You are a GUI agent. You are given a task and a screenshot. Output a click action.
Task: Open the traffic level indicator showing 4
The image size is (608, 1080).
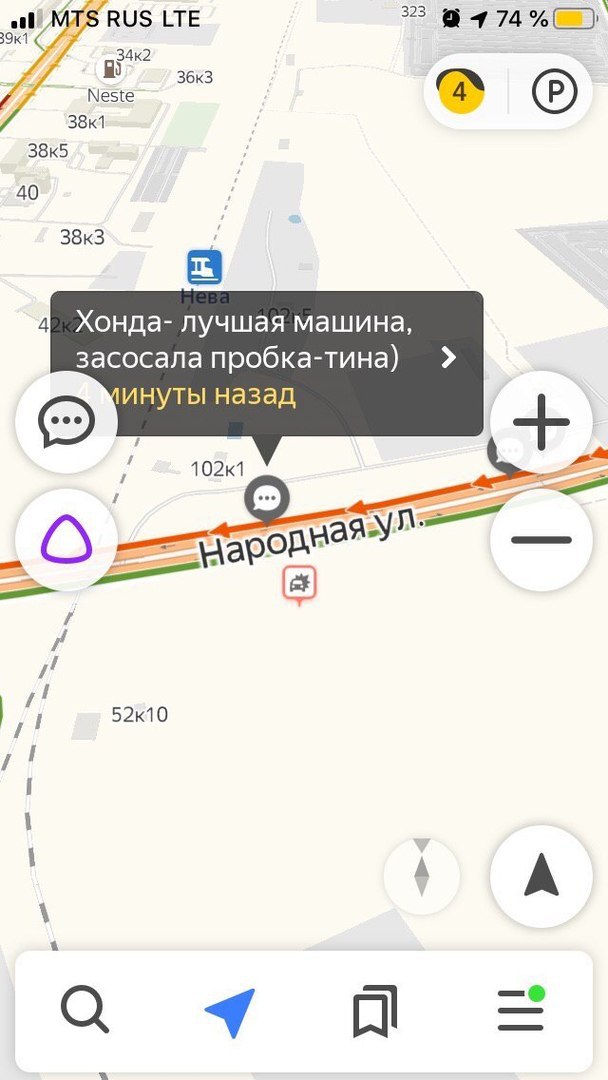[461, 93]
